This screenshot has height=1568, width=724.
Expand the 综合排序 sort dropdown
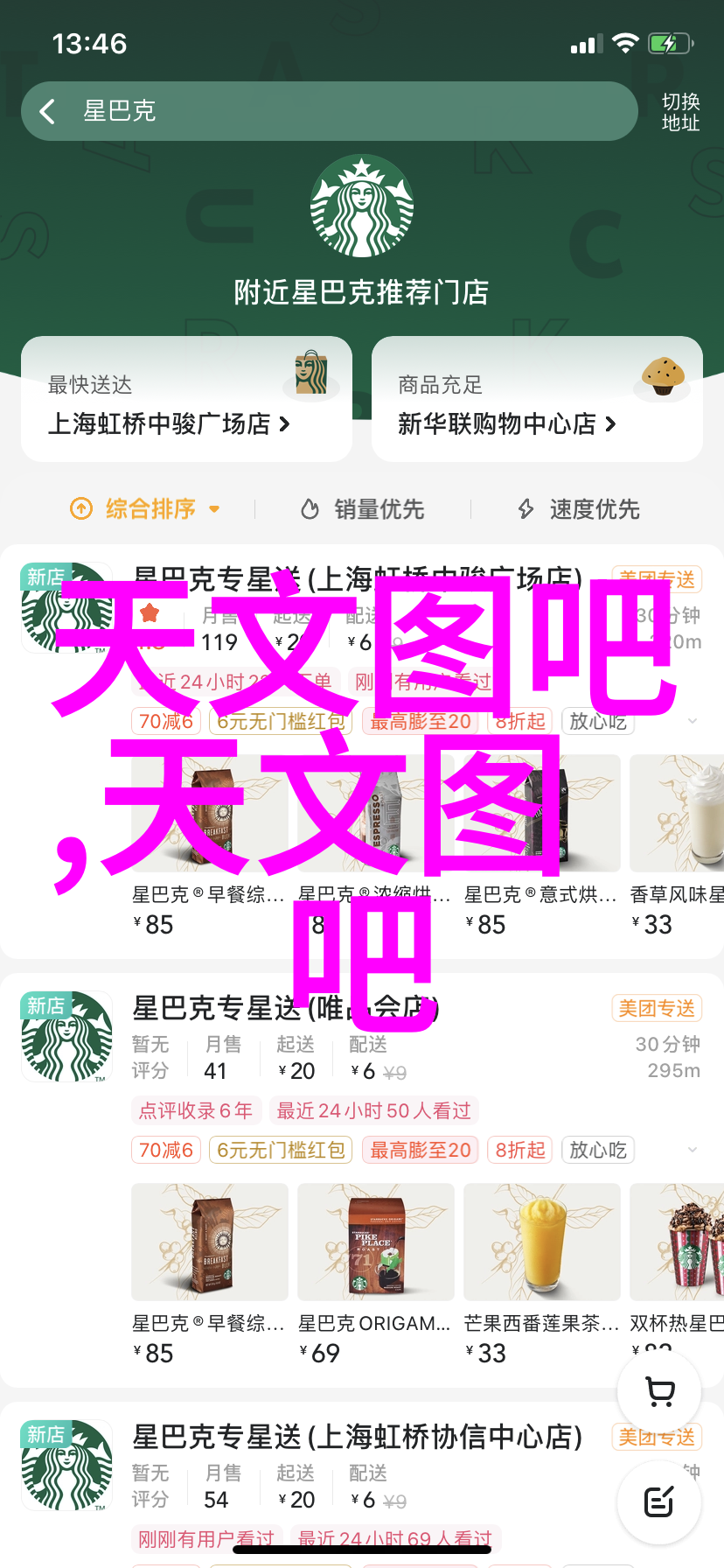pyautogui.click(x=145, y=508)
